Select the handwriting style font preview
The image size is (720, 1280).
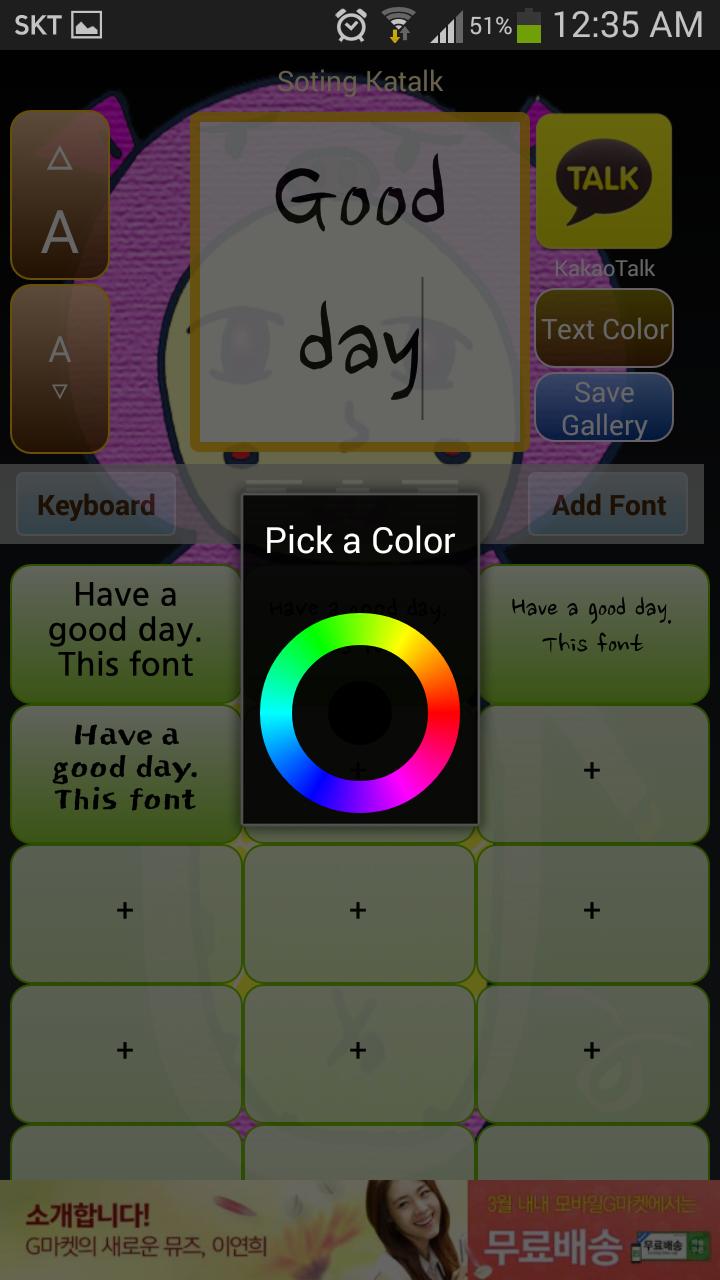(x=592, y=632)
